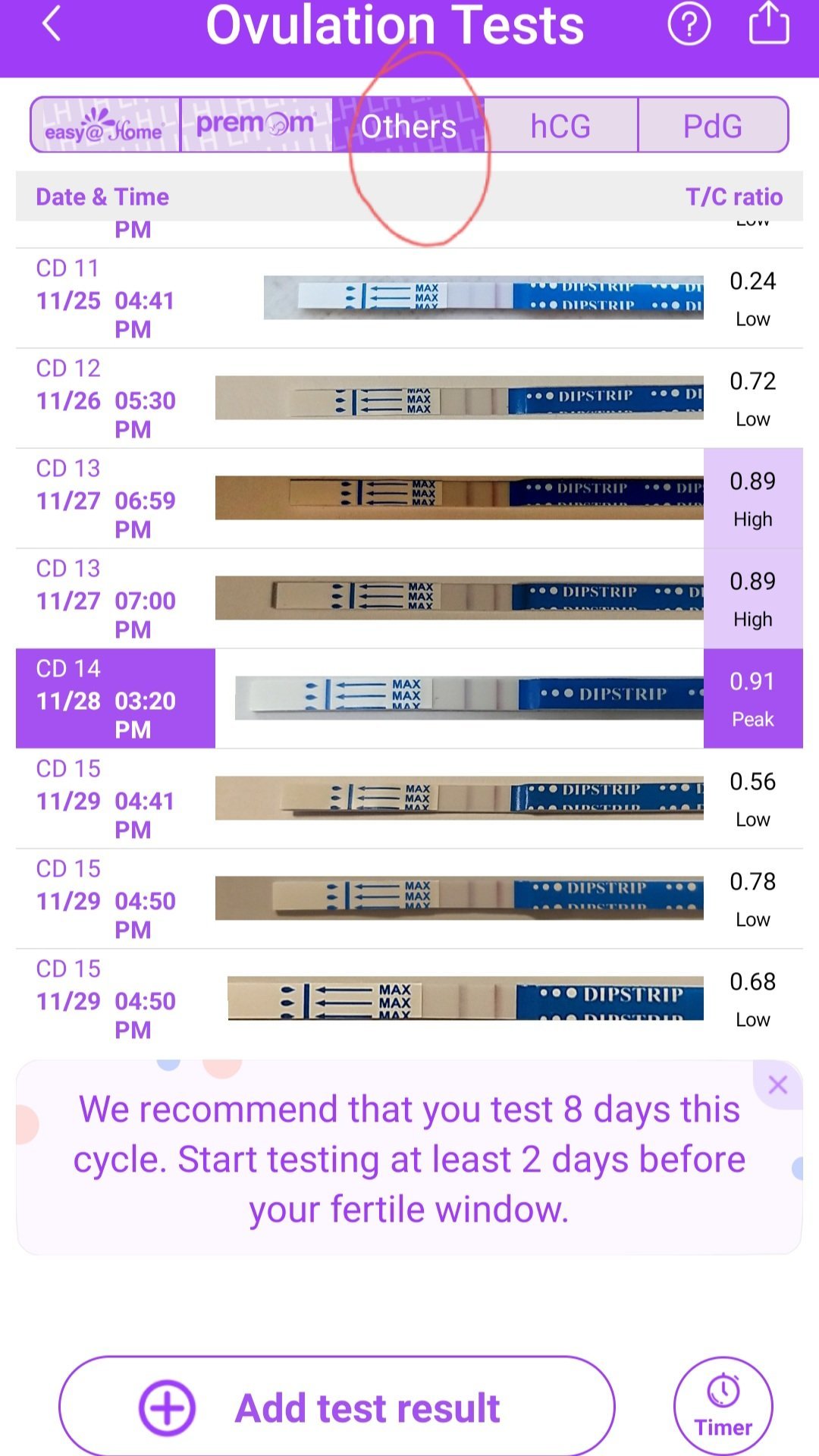Go back from Ovulation Tests
Screen dimensions: 819x1456
tap(52, 24)
